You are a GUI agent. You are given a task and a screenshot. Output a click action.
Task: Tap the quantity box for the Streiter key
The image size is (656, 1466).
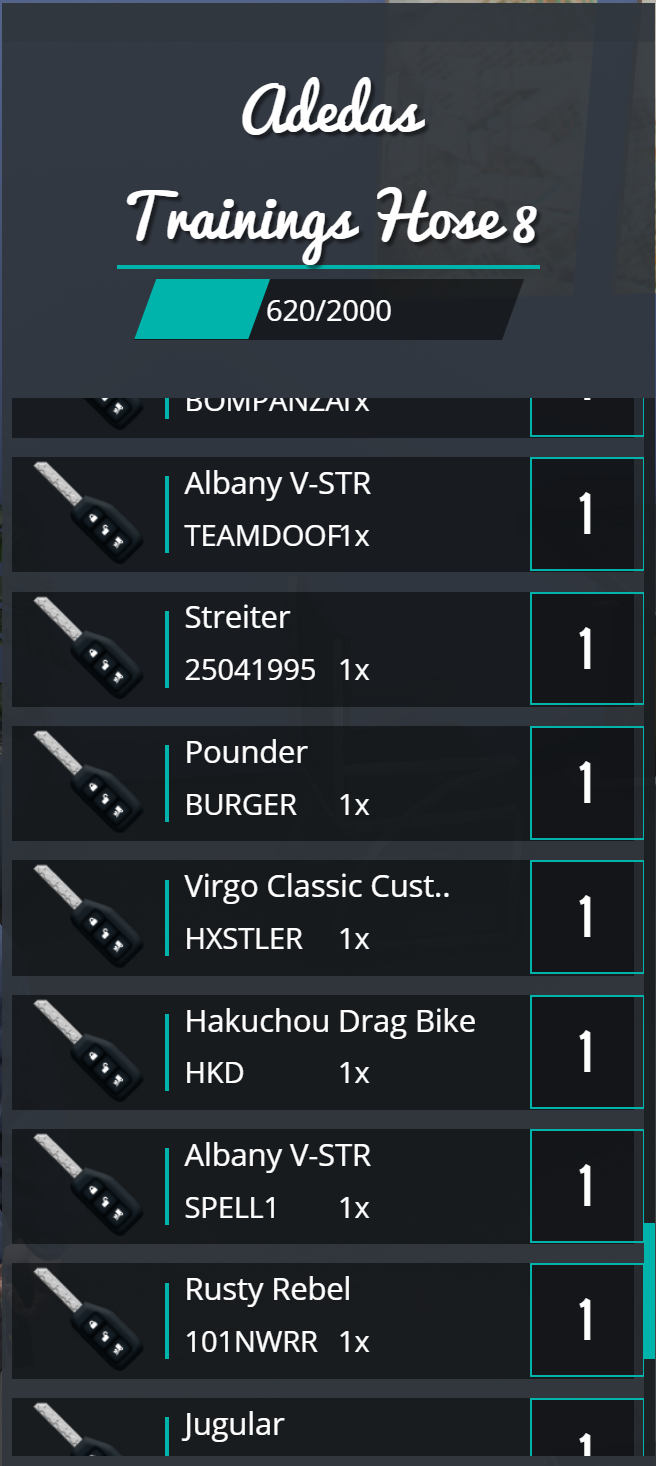587,648
